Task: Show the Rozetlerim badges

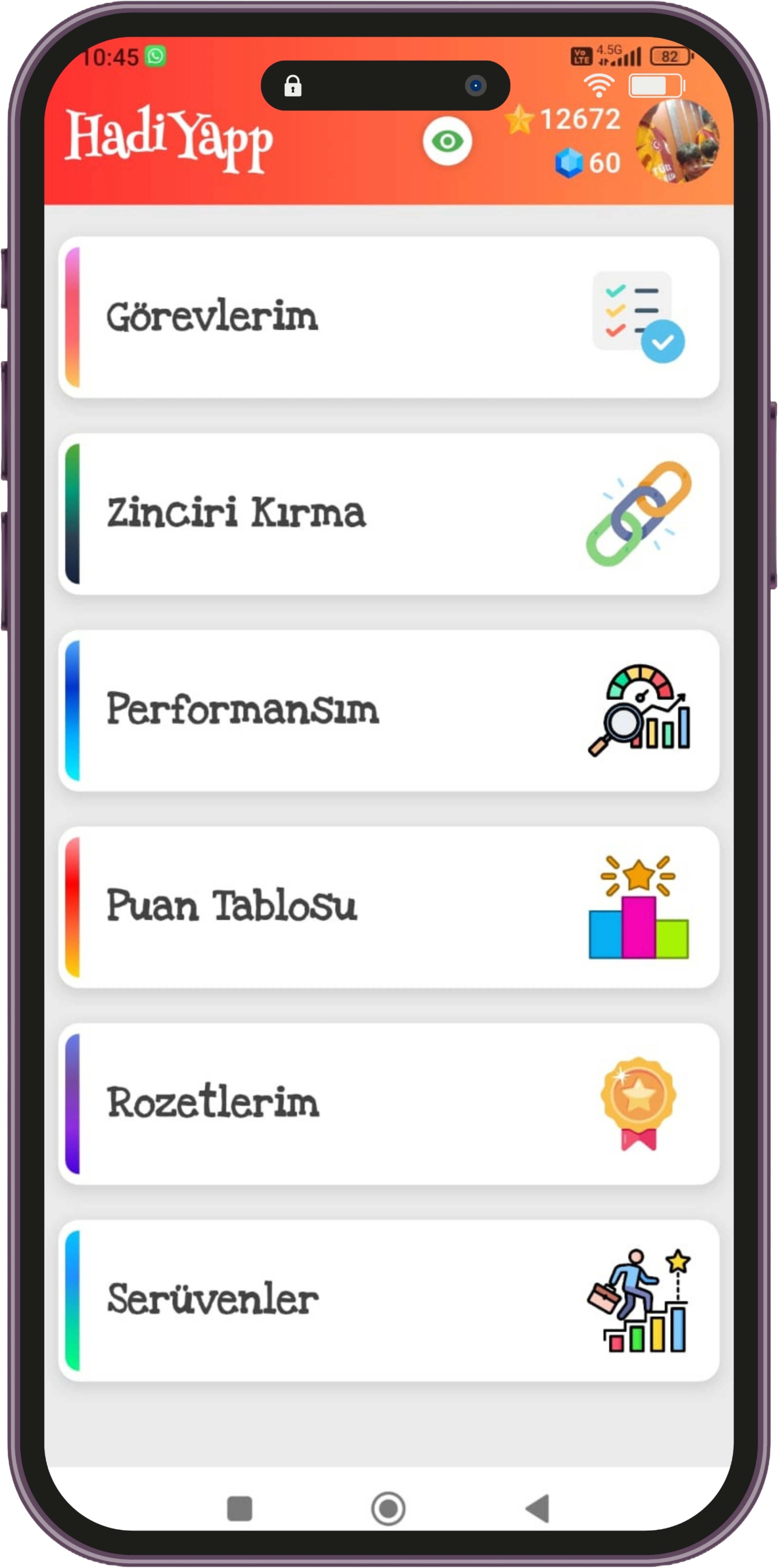Action: [x=388, y=1103]
